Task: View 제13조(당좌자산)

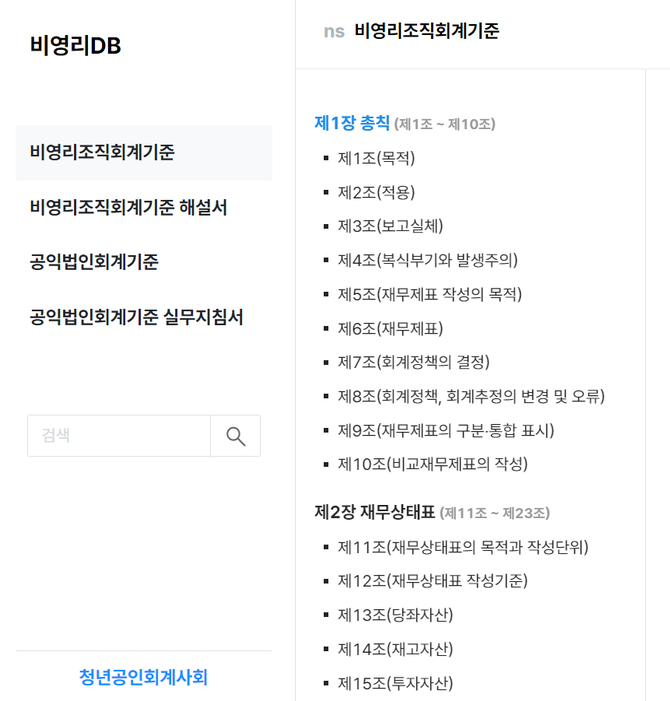Action: (x=395, y=615)
